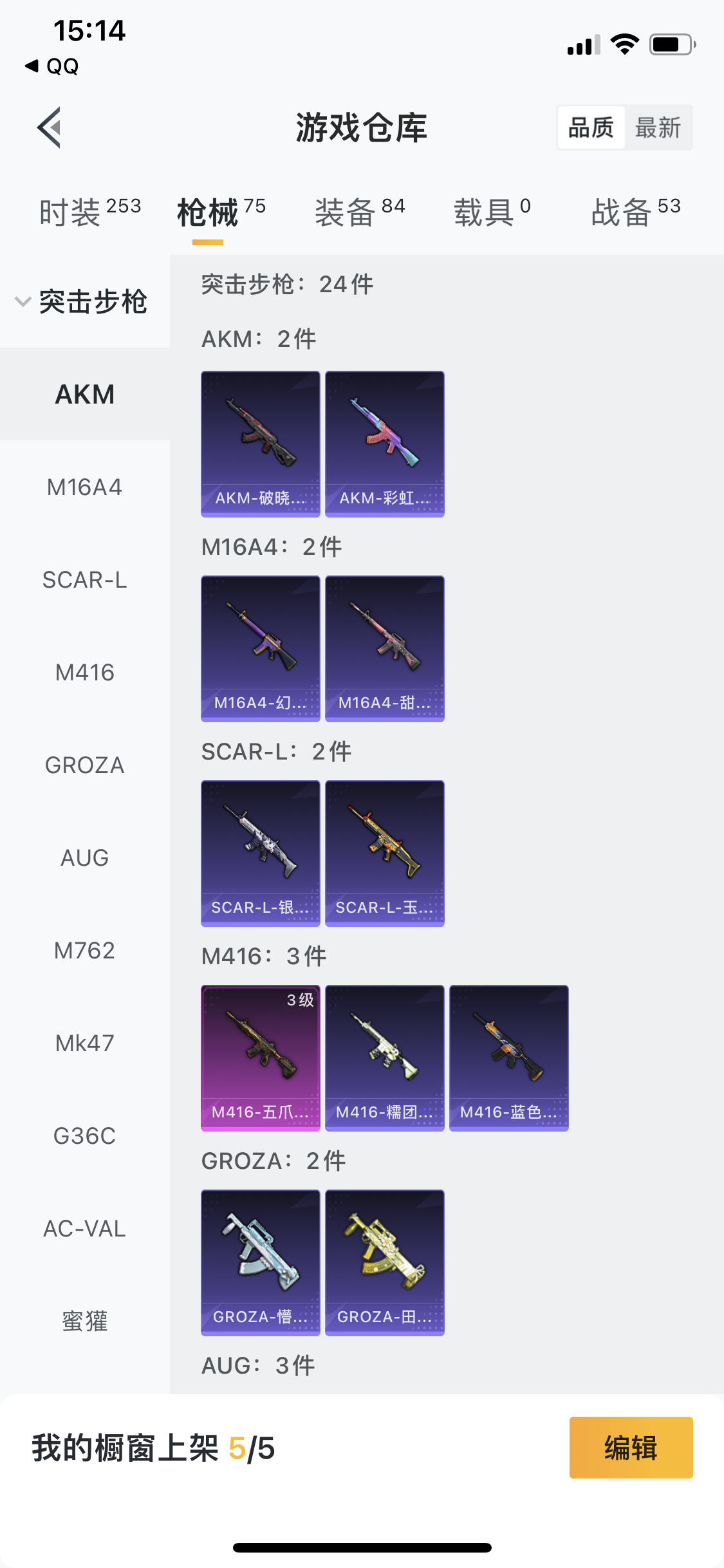Switch to the 载具 tab
Screen dimensions: 724x1568
click(492, 212)
